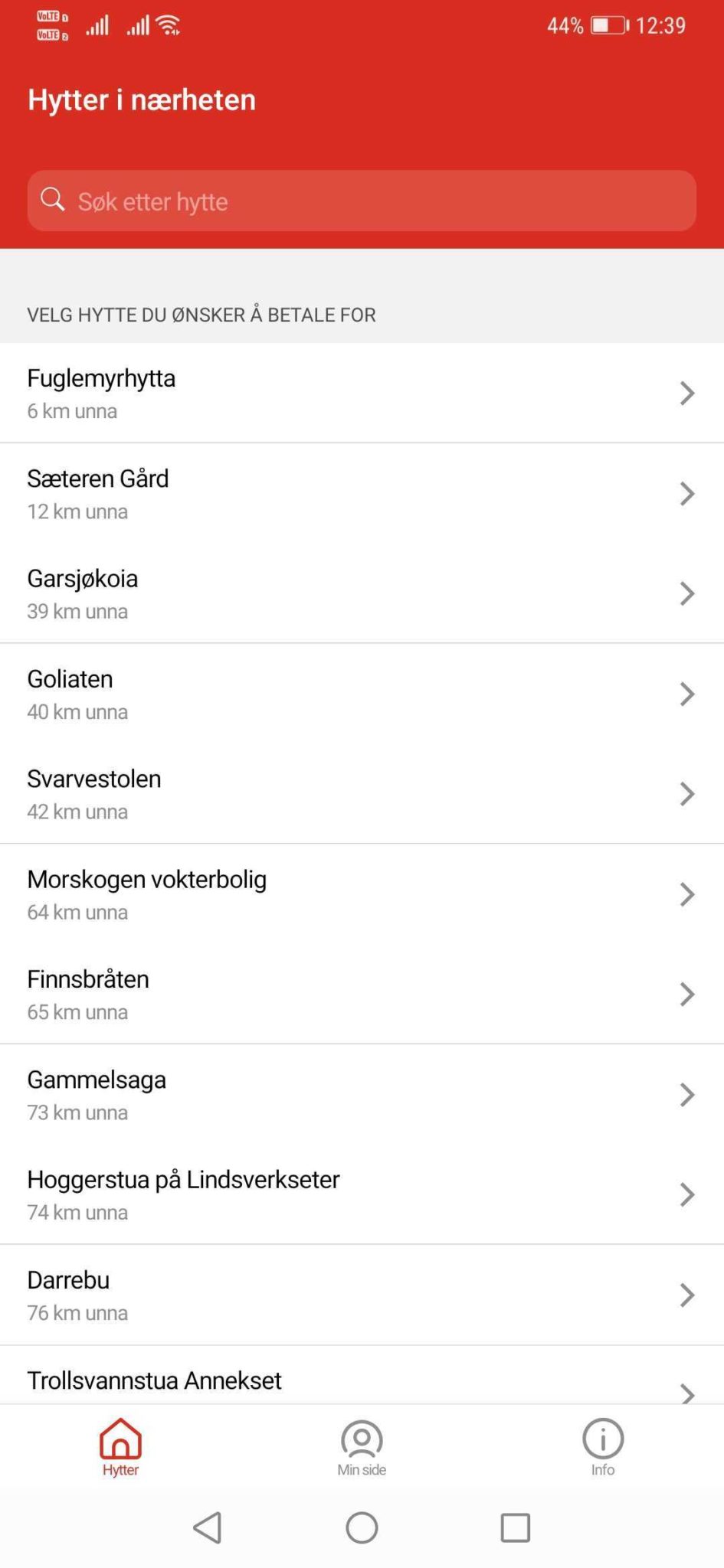The width and height of the screenshot is (724, 1568).
Task: Select the Darrebu cabin
Action: click(362, 1295)
